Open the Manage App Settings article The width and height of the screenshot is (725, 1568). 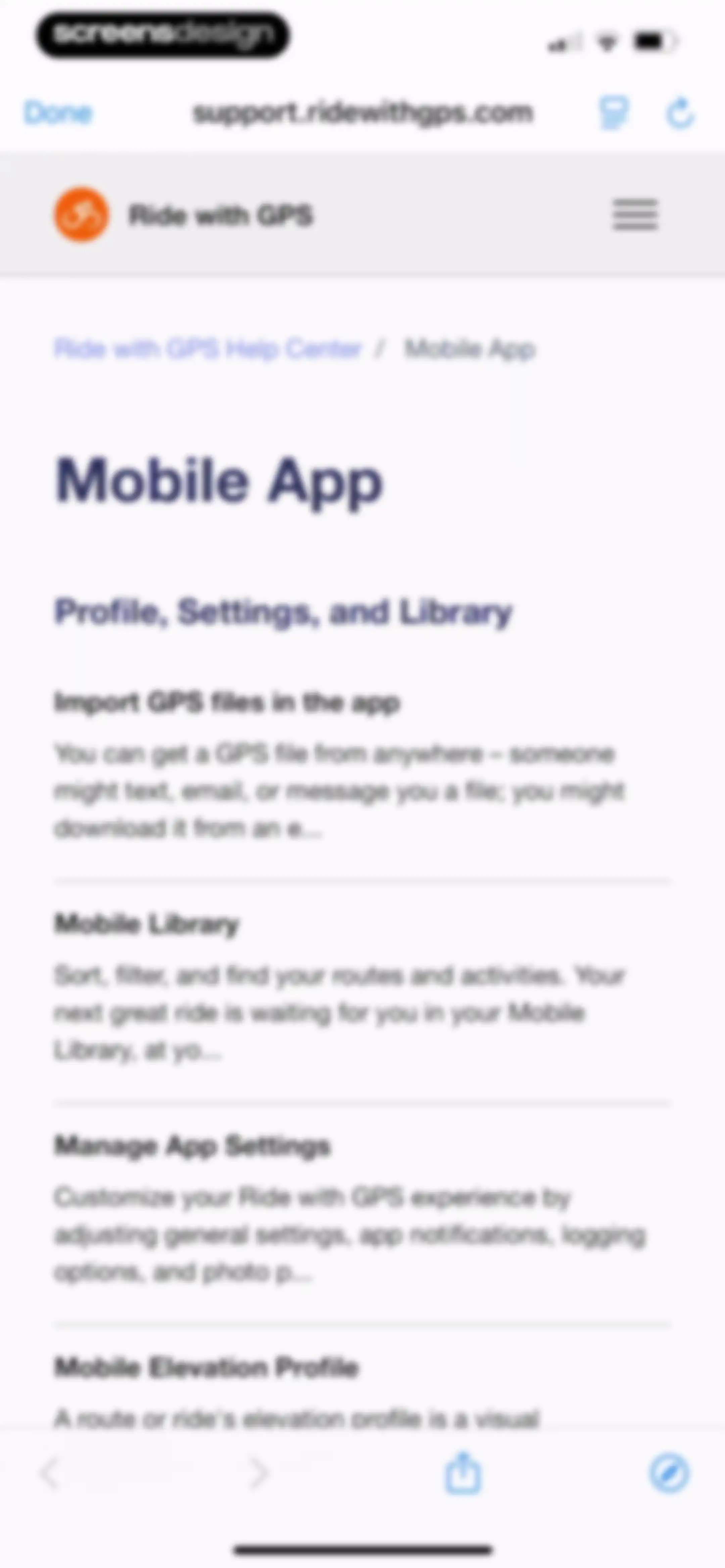coord(192,1146)
